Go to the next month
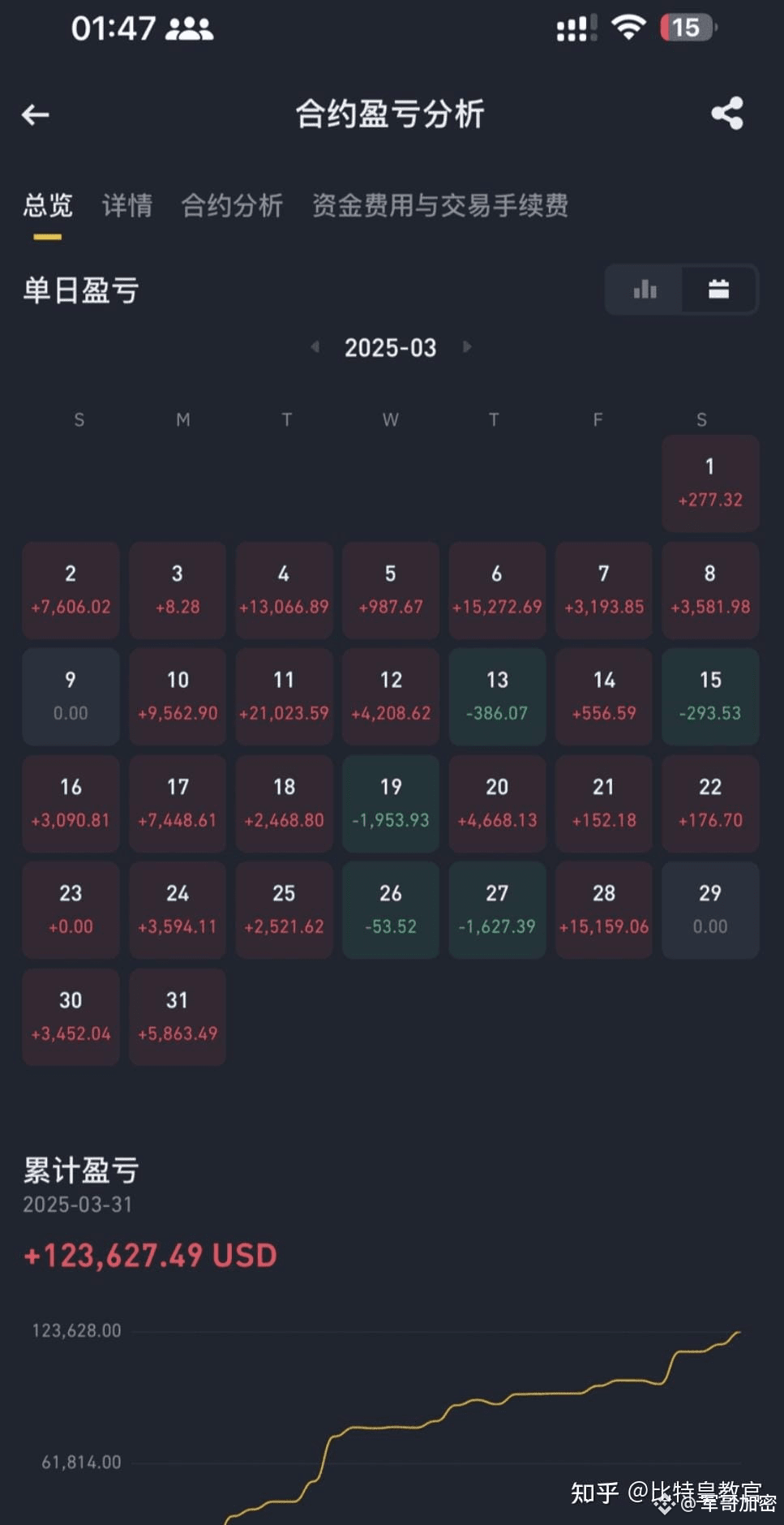The height and width of the screenshot is (1525, 784). [x=467, y=347]
